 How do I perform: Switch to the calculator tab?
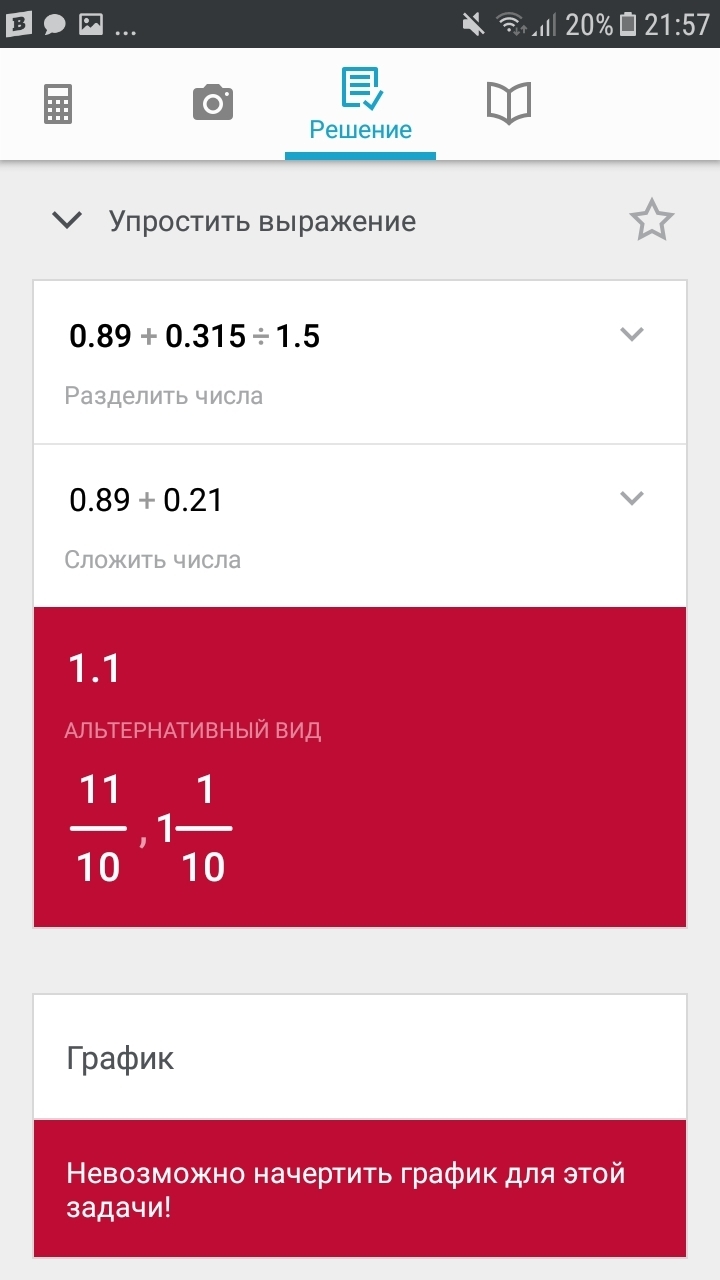pos(59,104)
